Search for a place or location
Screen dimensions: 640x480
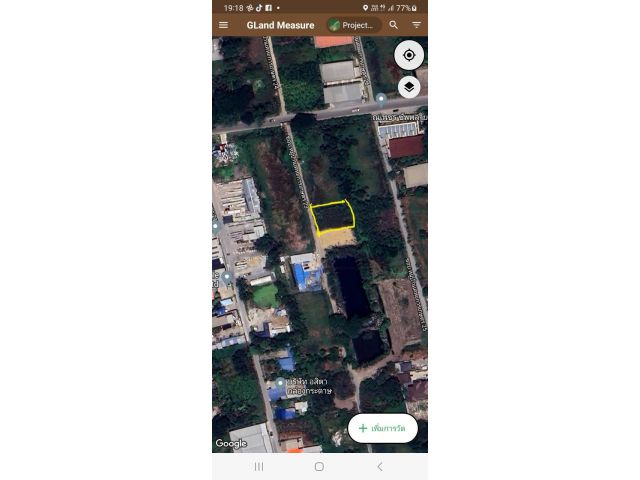(394, 25)
